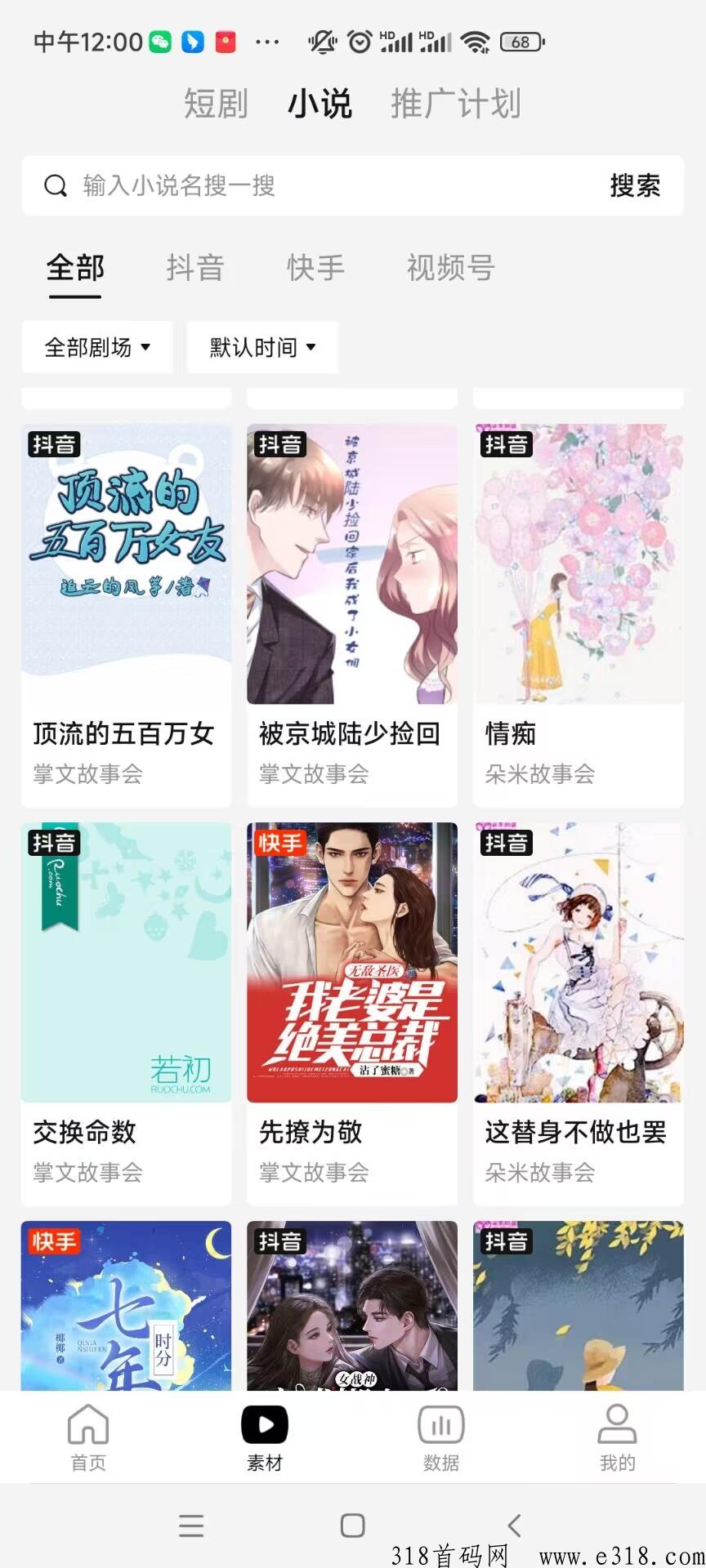Screen dimensions: 706x1568
Task: Tap the system back button
Action: [x=514, y=1525]
